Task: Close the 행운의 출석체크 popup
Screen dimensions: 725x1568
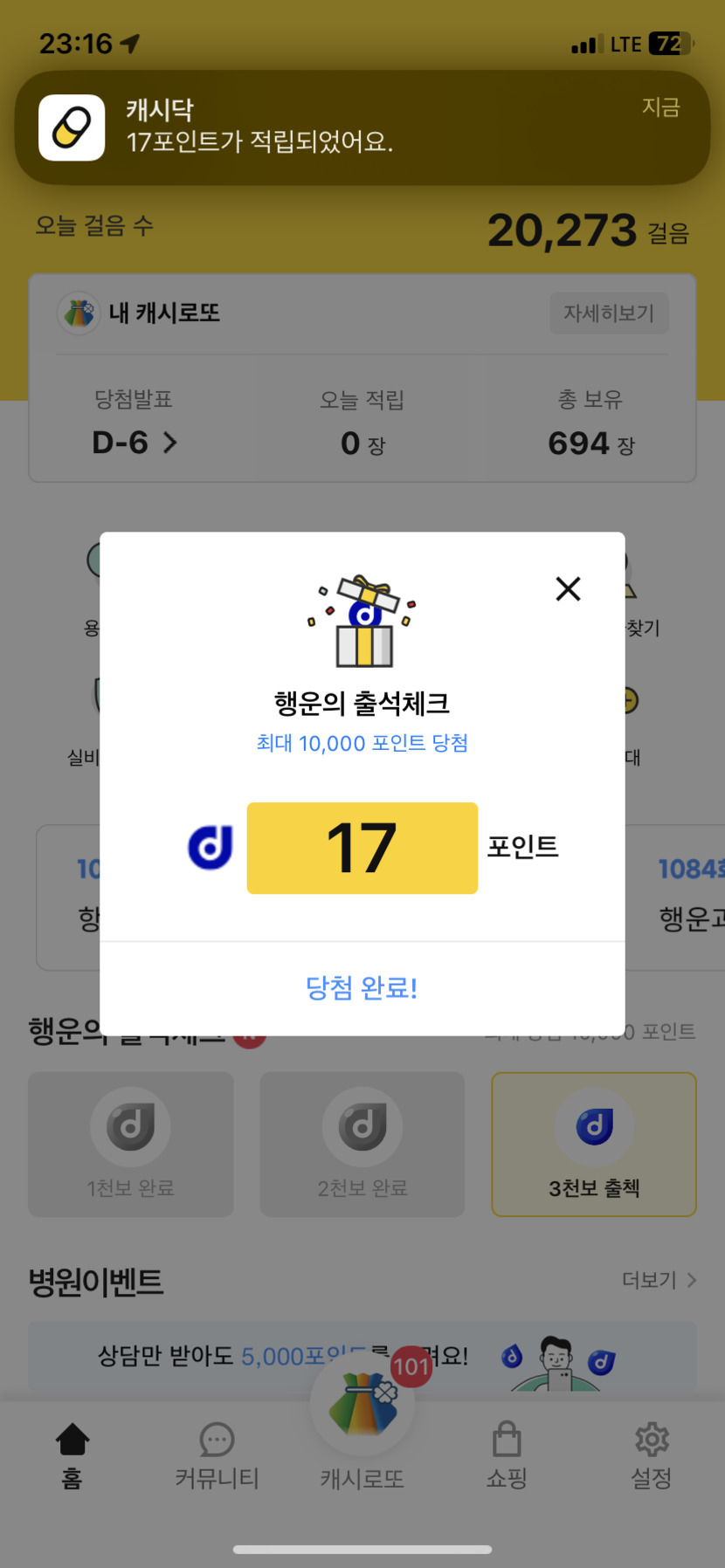Action: tap(568, 589)
